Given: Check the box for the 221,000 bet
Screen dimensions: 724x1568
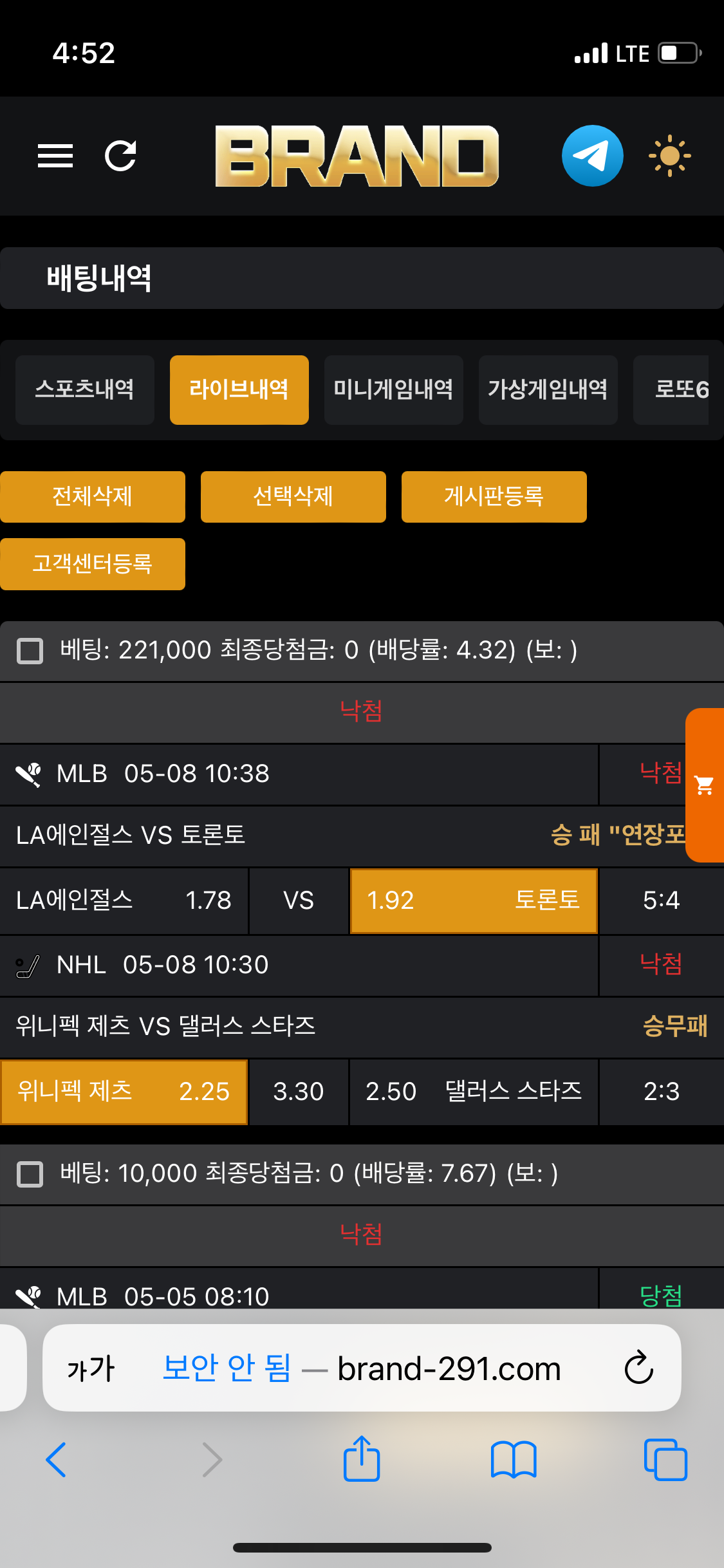Looking at the screenshot, I should (x=30, y=651).
